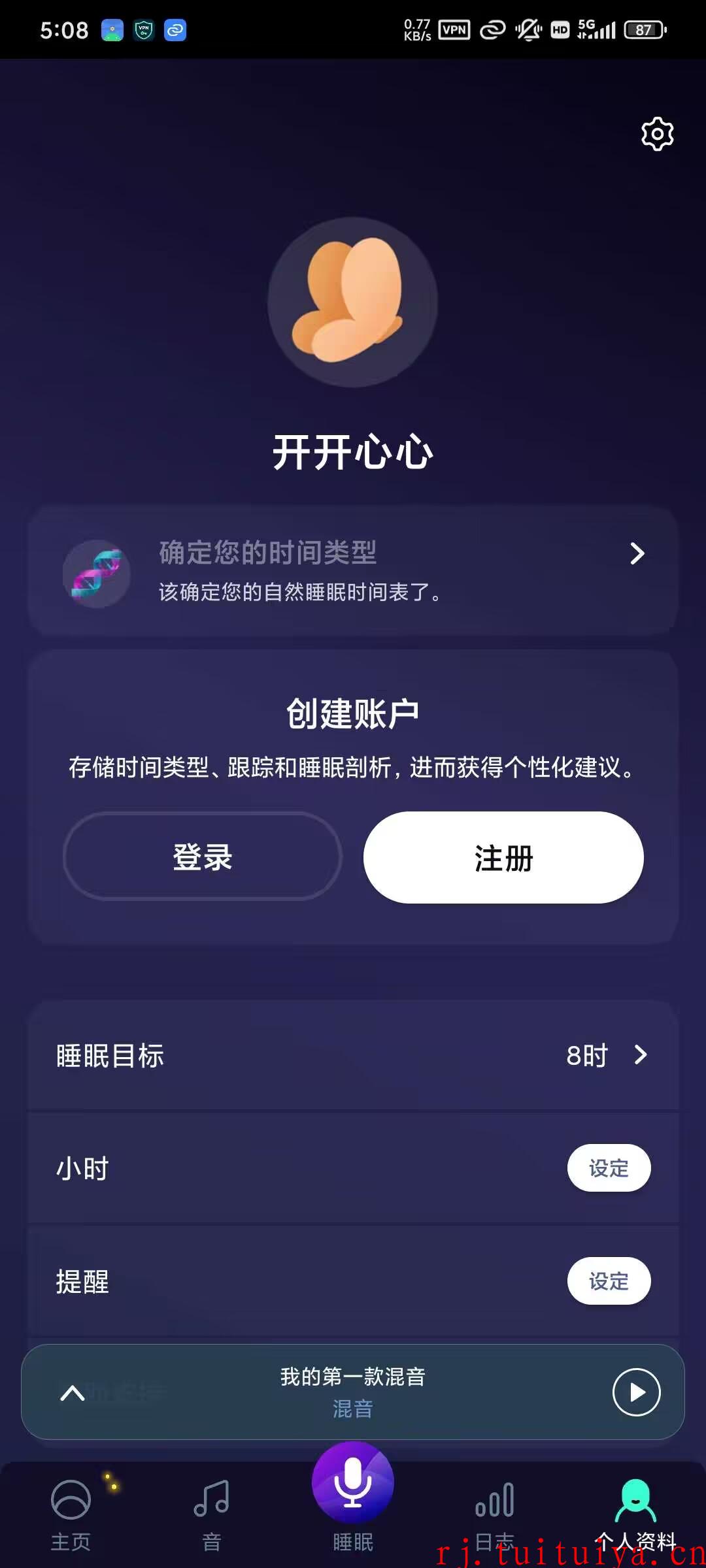706x1568 pixels.
Task: Expand the mini player with the up chevron
Action: 73,1393
